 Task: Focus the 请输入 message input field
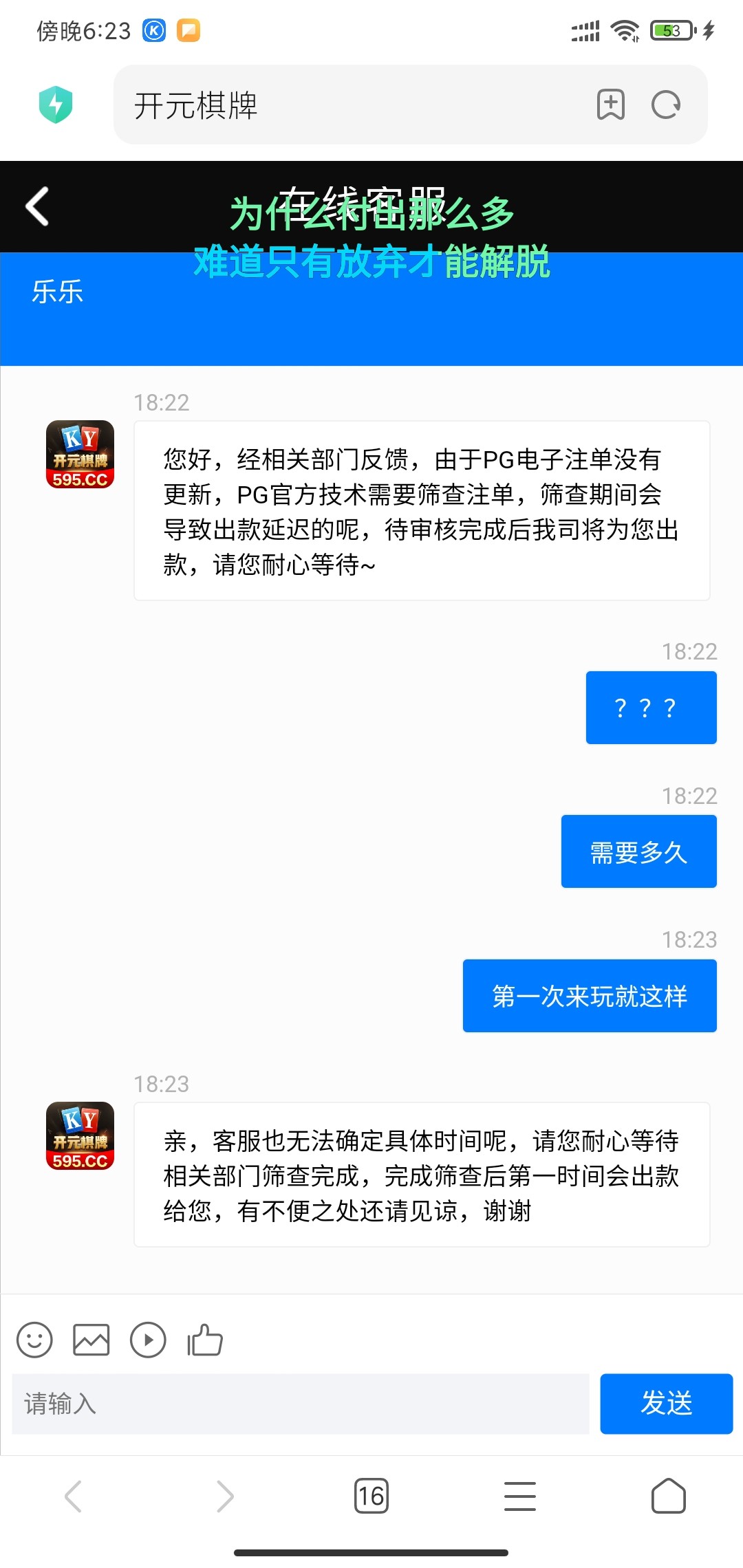301,1404
